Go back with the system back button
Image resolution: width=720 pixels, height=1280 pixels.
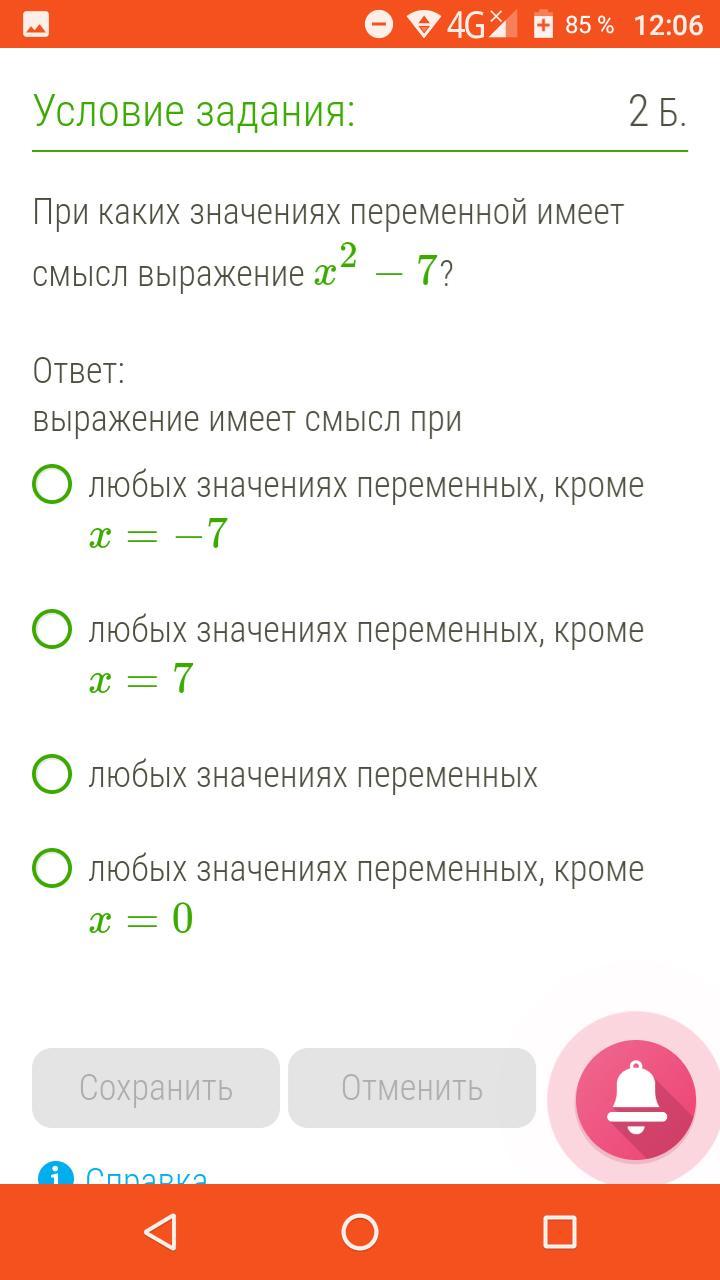point(160,1232)
